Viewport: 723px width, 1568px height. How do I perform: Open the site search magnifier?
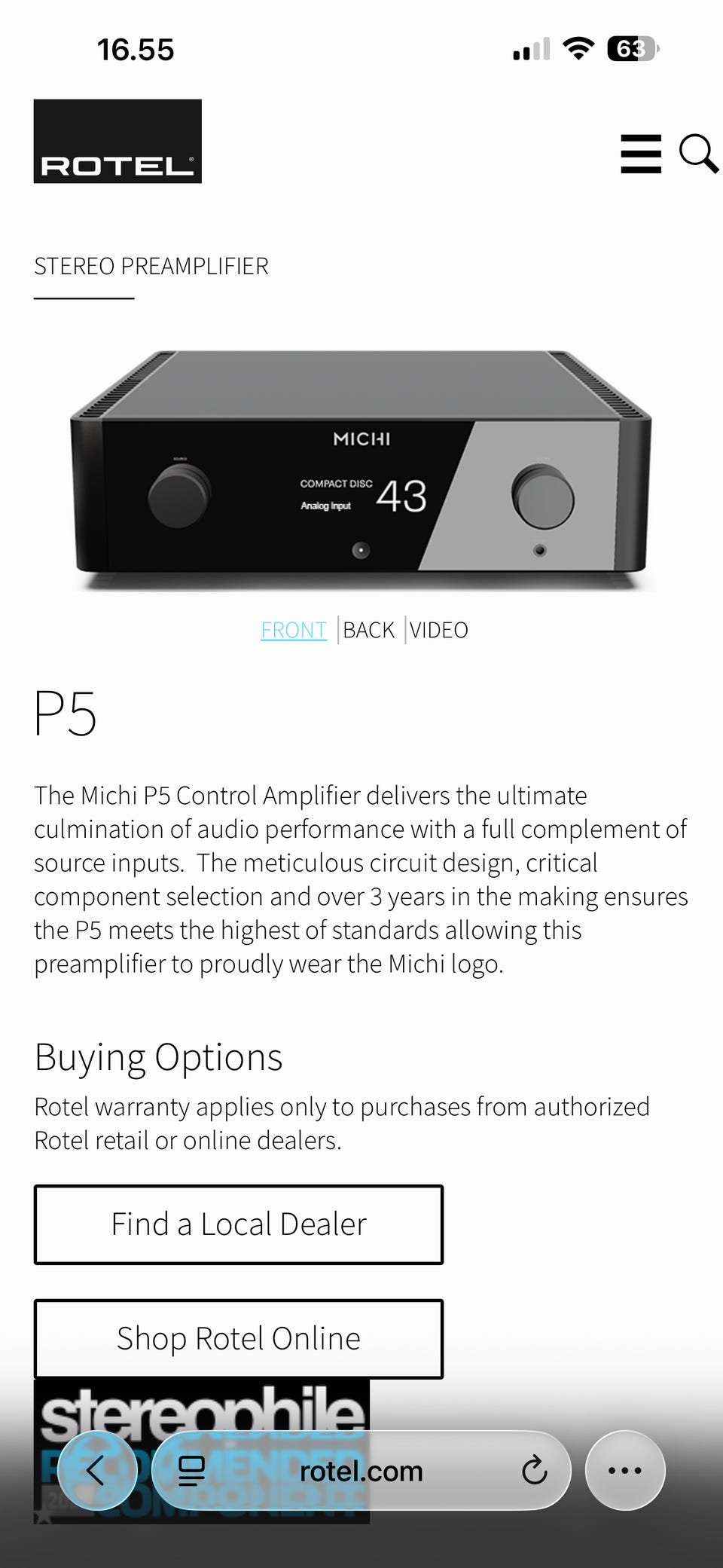pos(699,154)
